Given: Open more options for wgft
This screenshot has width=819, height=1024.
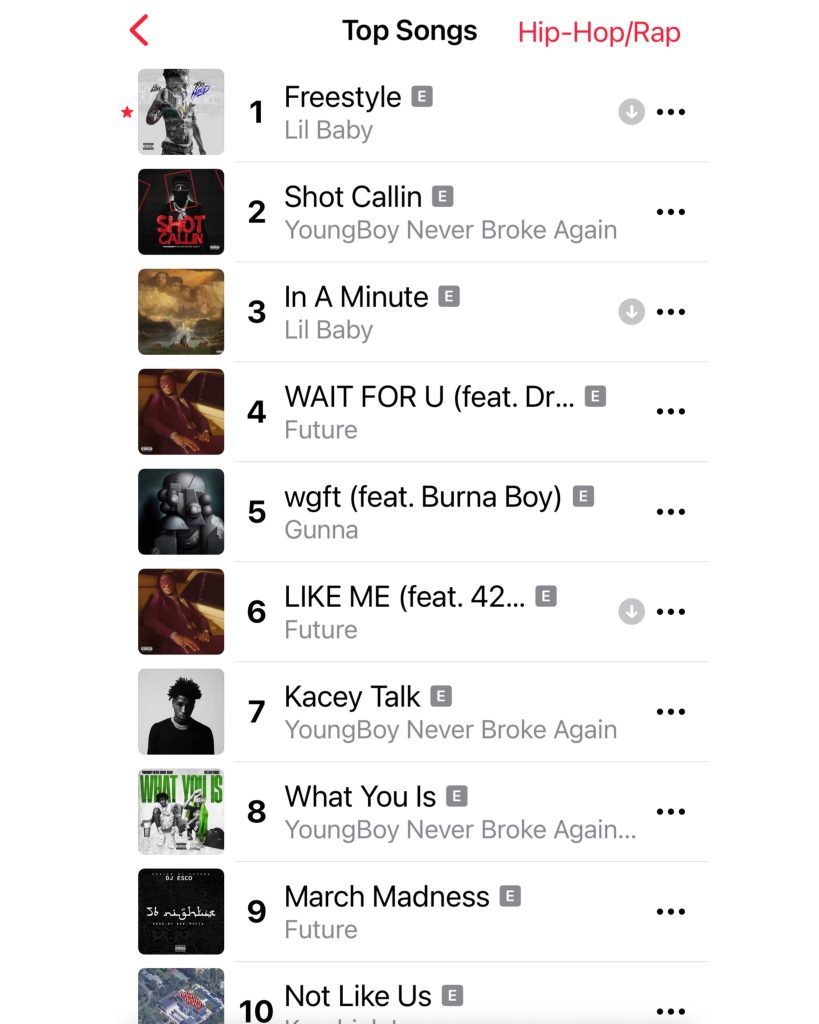Looking at the screenshot, I should coord(670,512).
